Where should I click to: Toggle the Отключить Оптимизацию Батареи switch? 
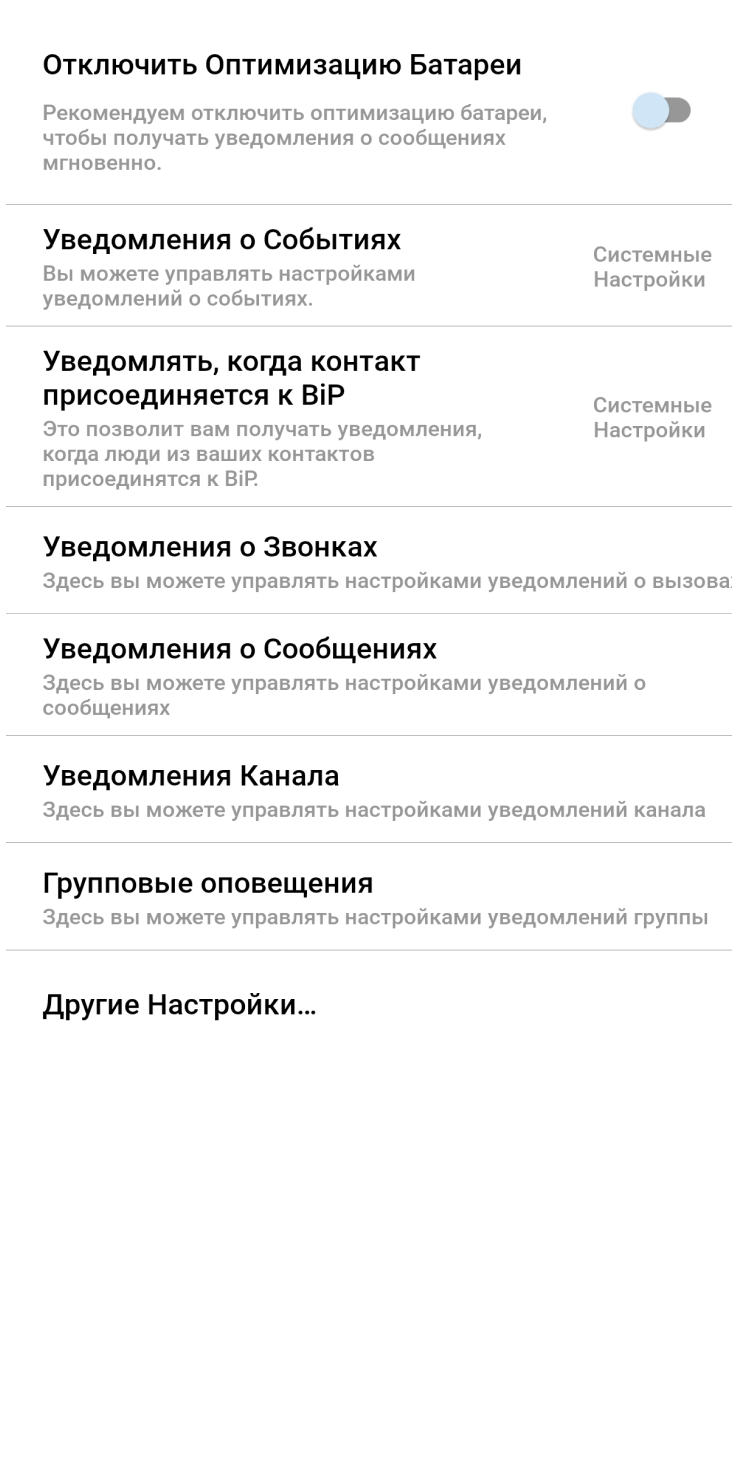click(x=661, y=110)
